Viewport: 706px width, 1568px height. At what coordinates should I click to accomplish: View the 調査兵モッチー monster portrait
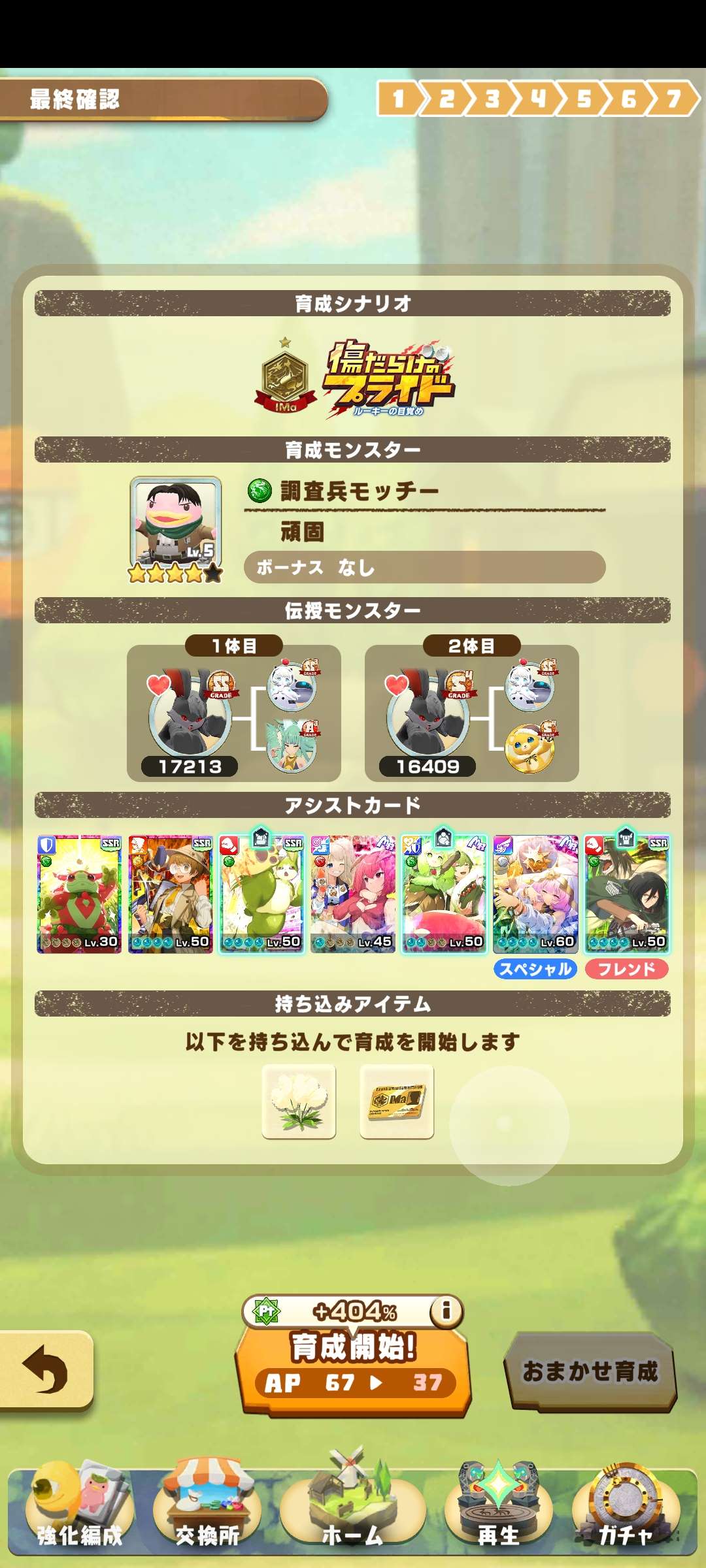coord(176,523)
